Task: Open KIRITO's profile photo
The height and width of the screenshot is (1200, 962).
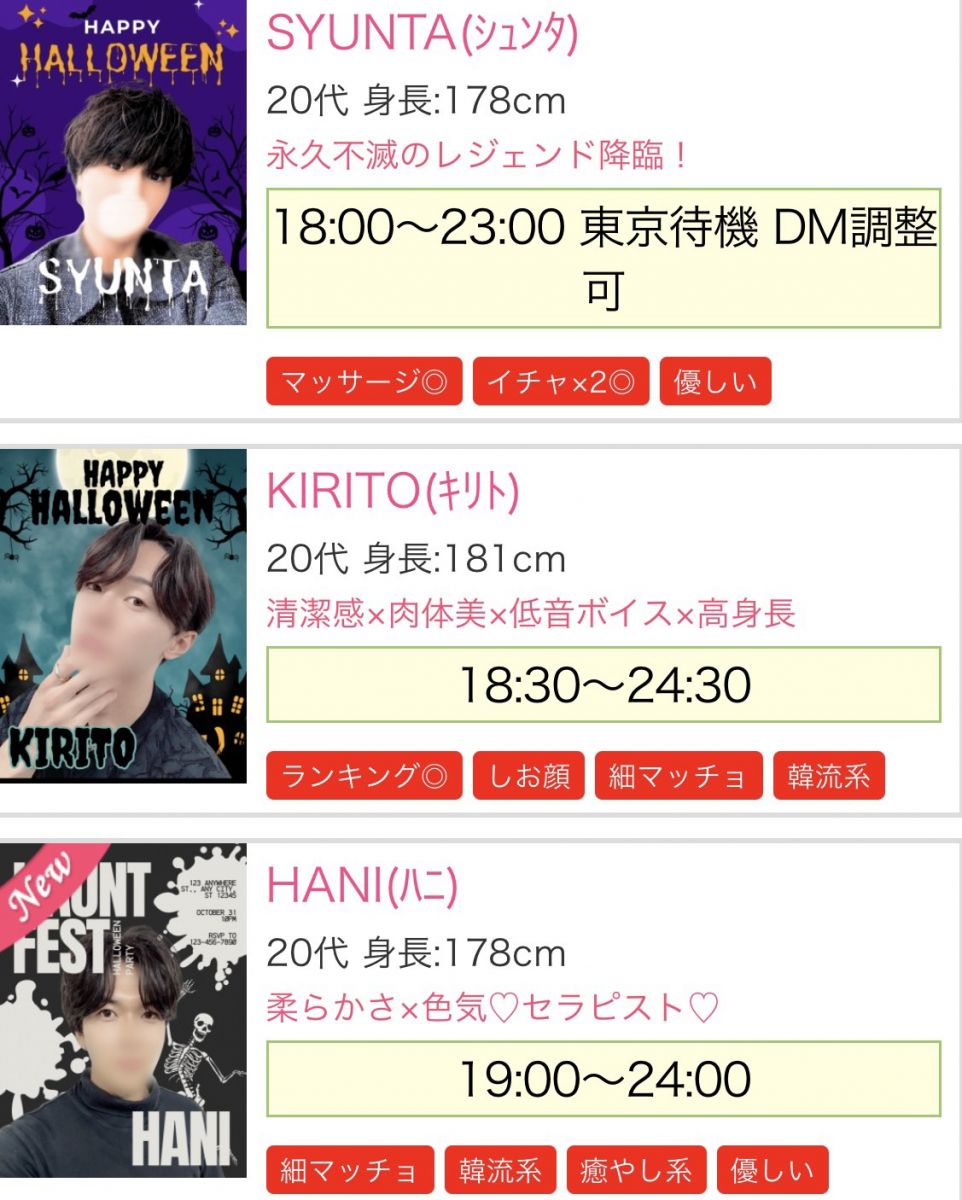Action: click(123, 615)
